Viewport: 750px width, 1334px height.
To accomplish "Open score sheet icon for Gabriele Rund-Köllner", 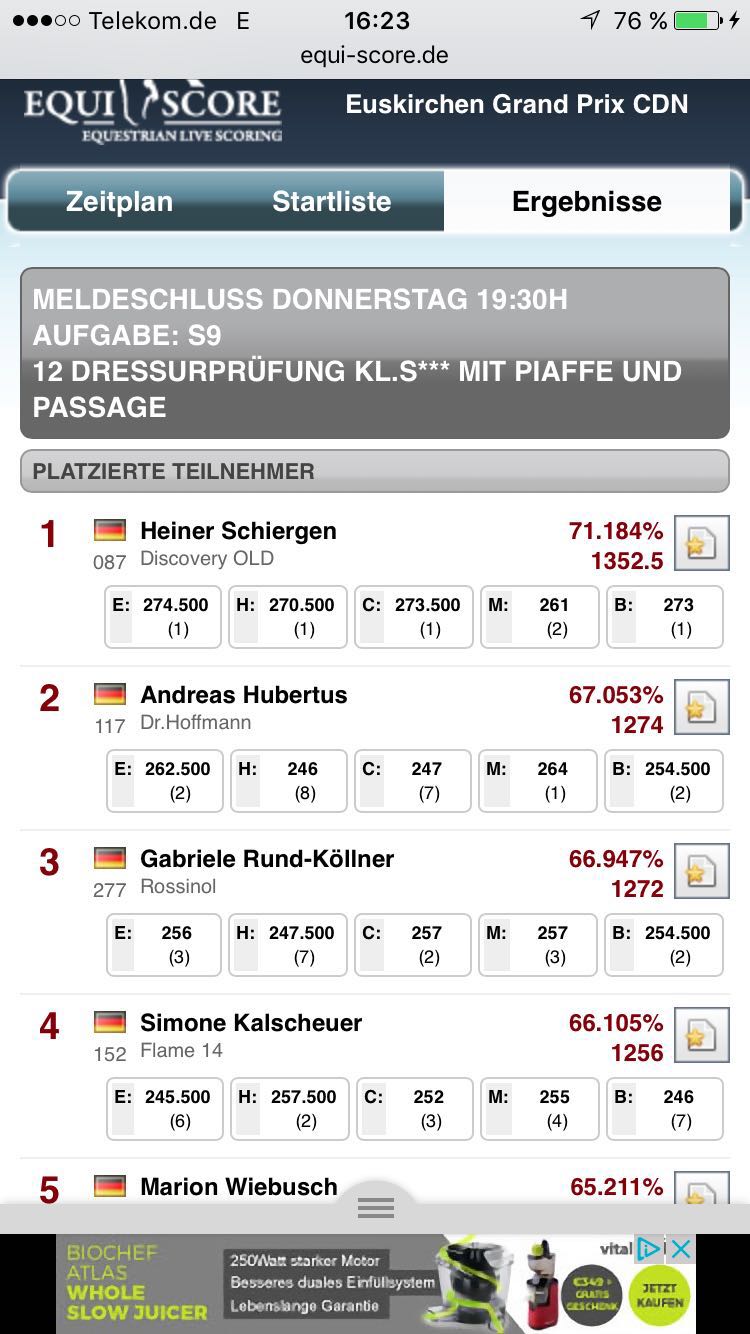I will coord(701,871).
